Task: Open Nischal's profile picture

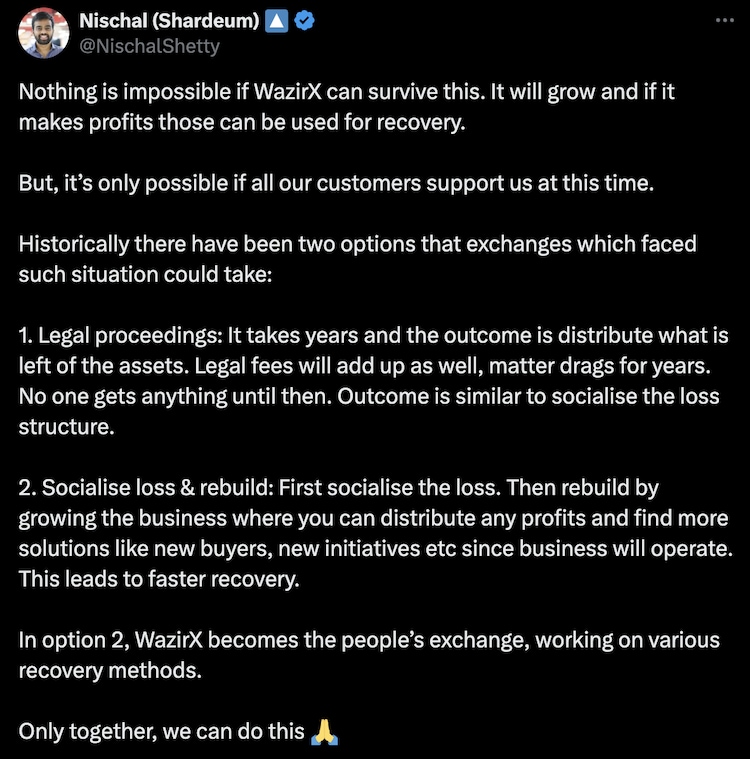Action: (x=43, y=34)
